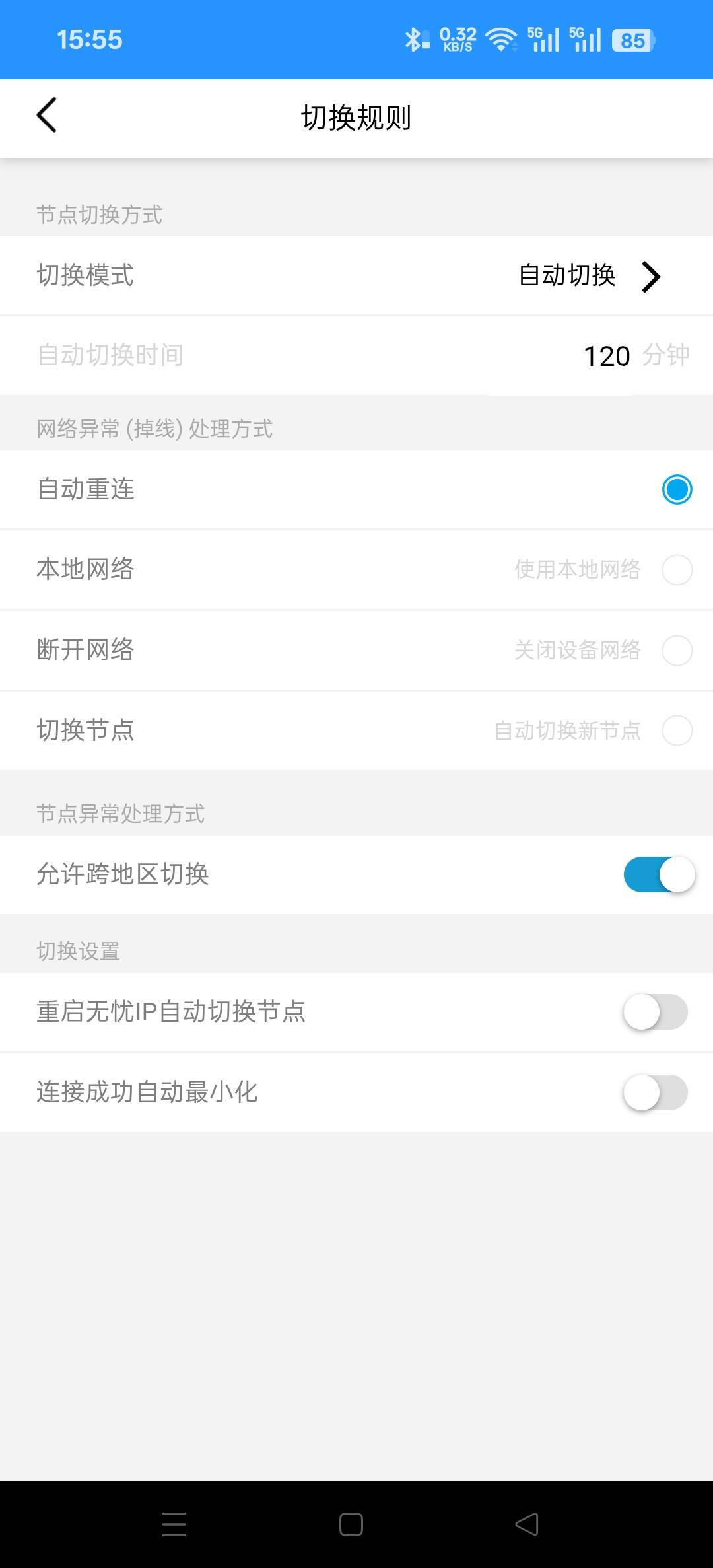This screenshot has height=1568, width=713.
Task: Click the first 5G signal indicator
Action: click(541, 40)
